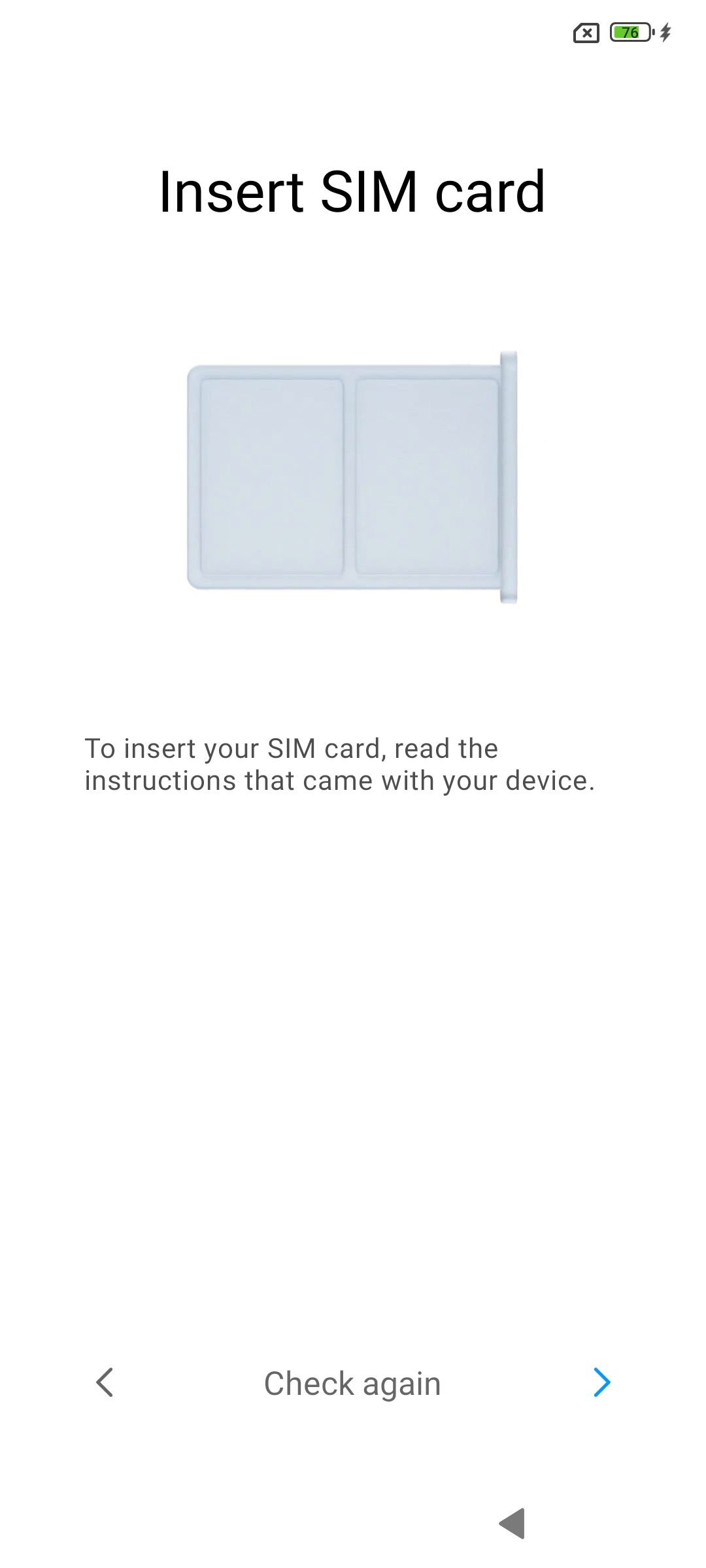Tap the system back navigation button
706x1568 pixels.
point(513,1523)
